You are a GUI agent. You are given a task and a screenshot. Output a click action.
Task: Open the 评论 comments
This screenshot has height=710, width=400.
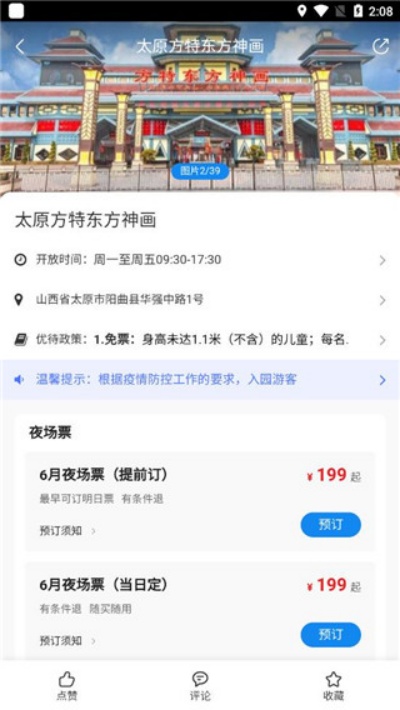[x=200, y=686]
